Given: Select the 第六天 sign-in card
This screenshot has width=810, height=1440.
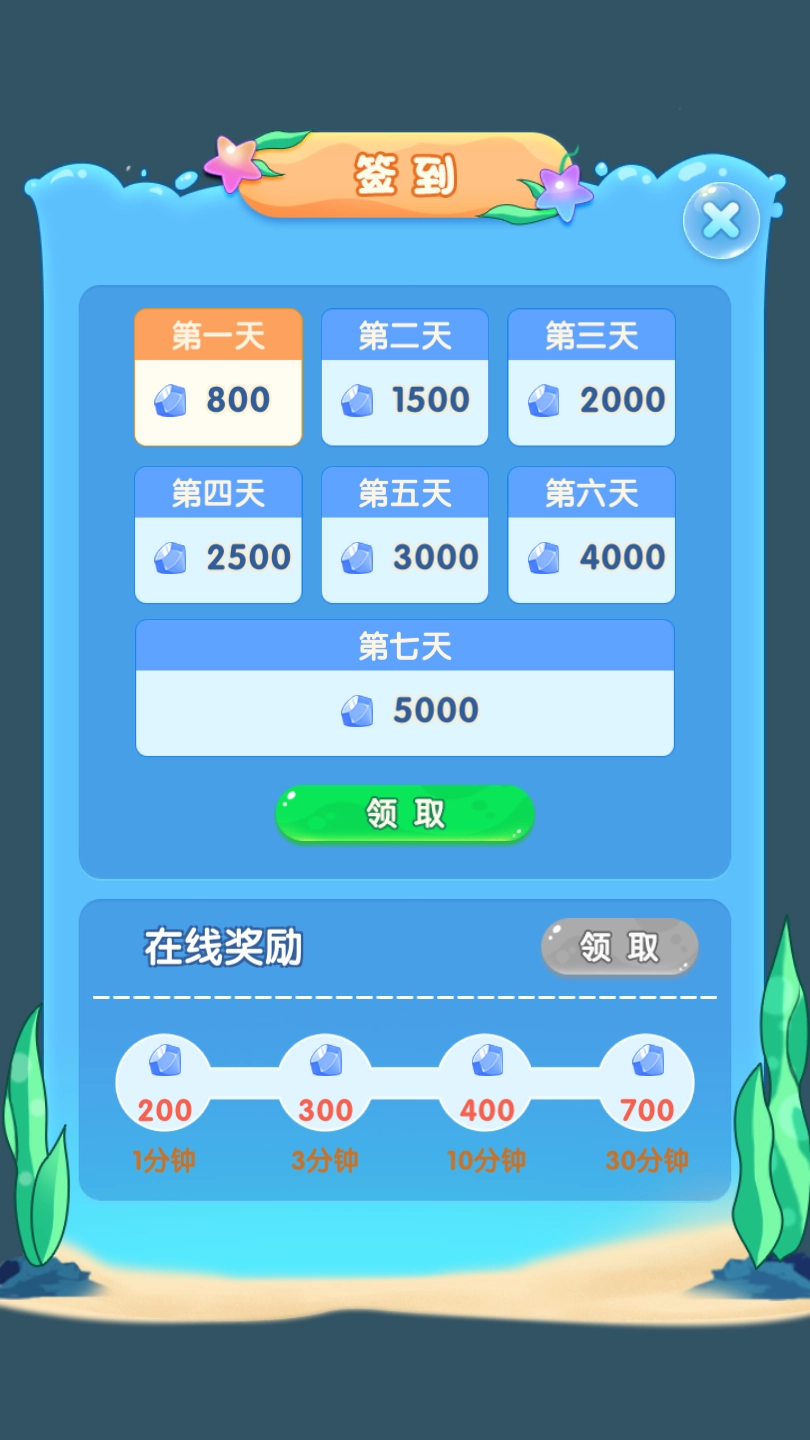Looking at the screenshot, I should [590, 534].
